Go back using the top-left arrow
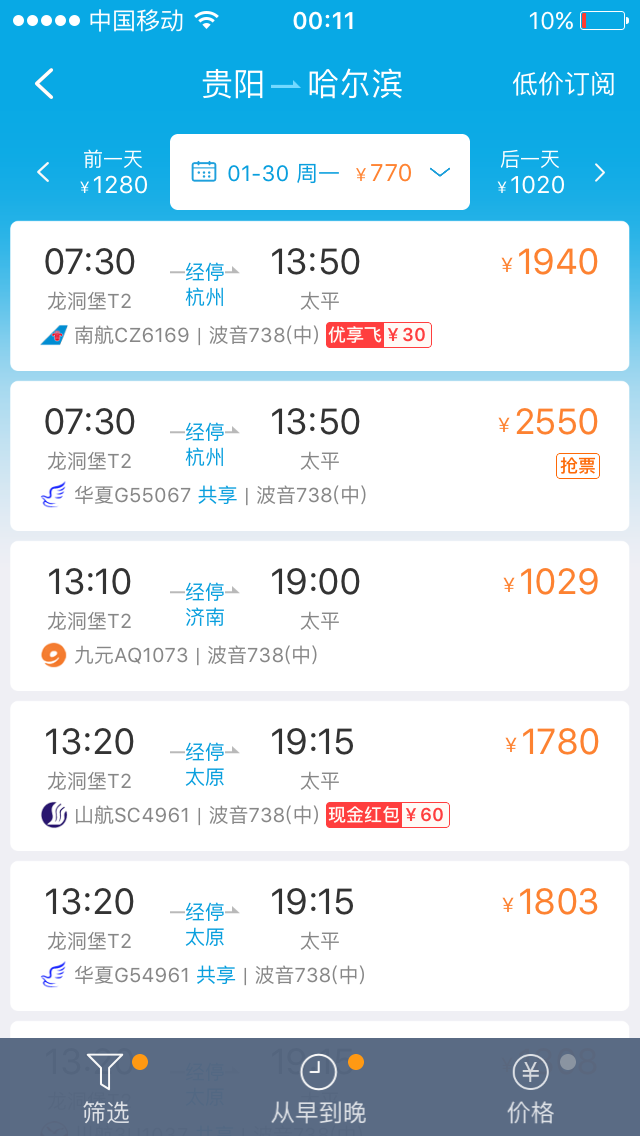 tap(44, 84)
